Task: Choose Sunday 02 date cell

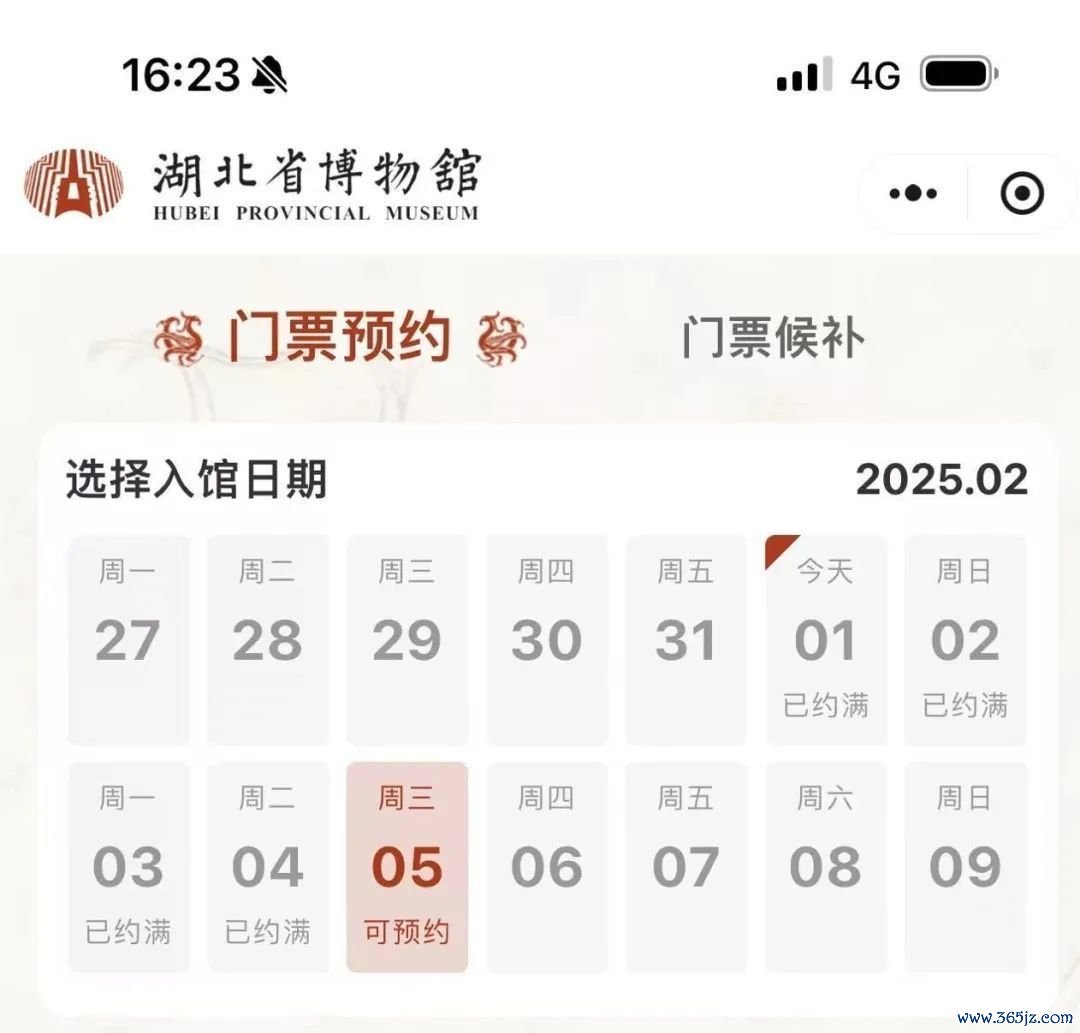Action: (x=965, y=640)
